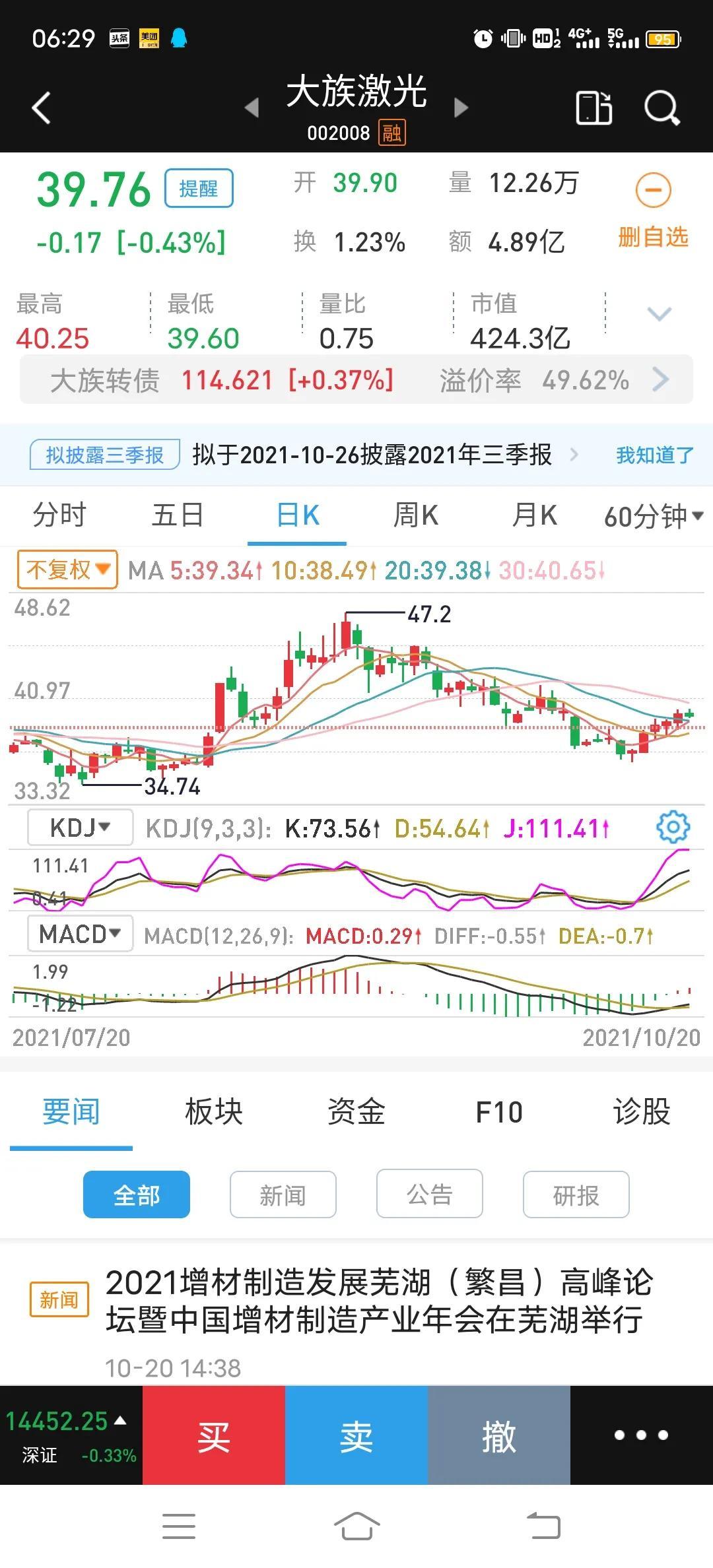Select the 研报 research filter

point(575,1194)
